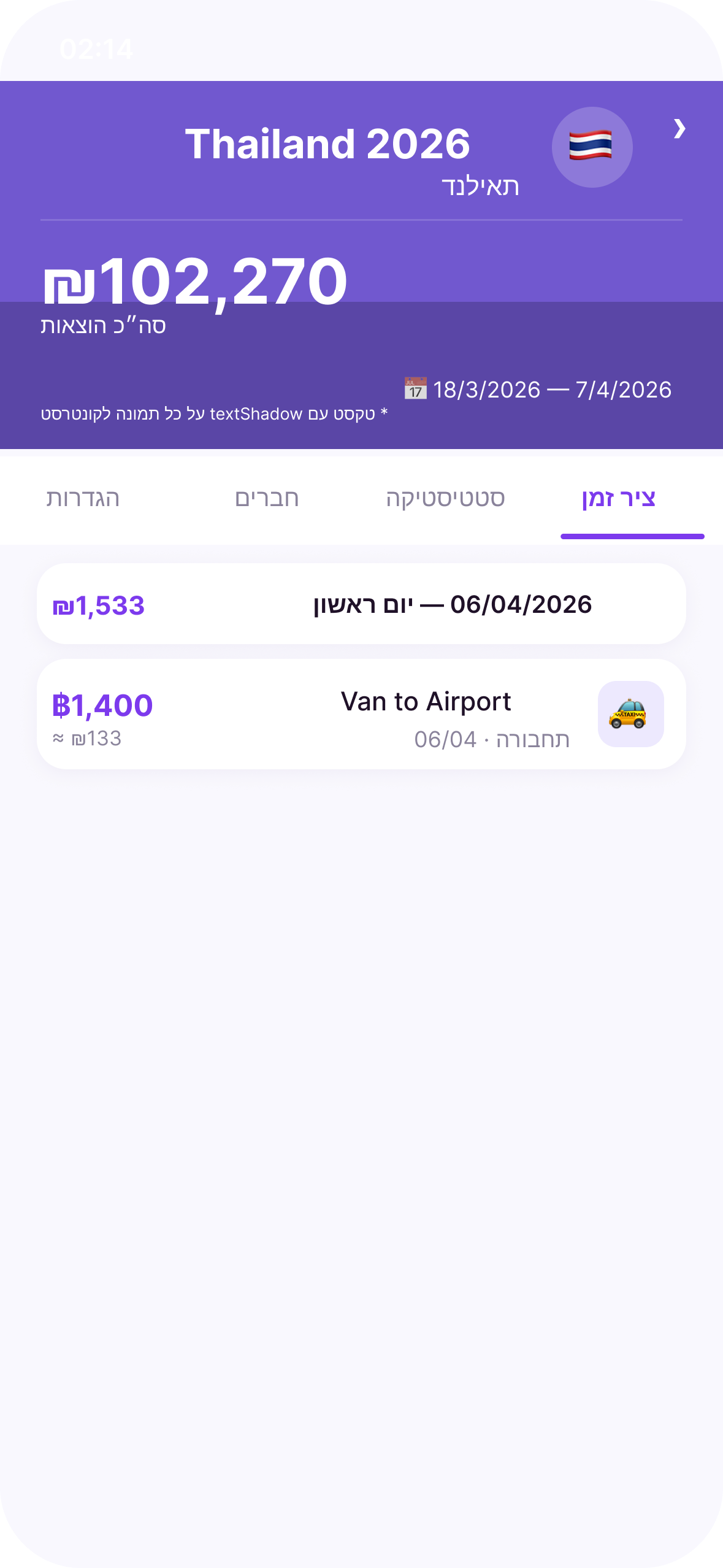The height and width of the screenshot is (1568, 723).
Task: Click the ₪102,270 total expenses amount
Action: [196, 280]
